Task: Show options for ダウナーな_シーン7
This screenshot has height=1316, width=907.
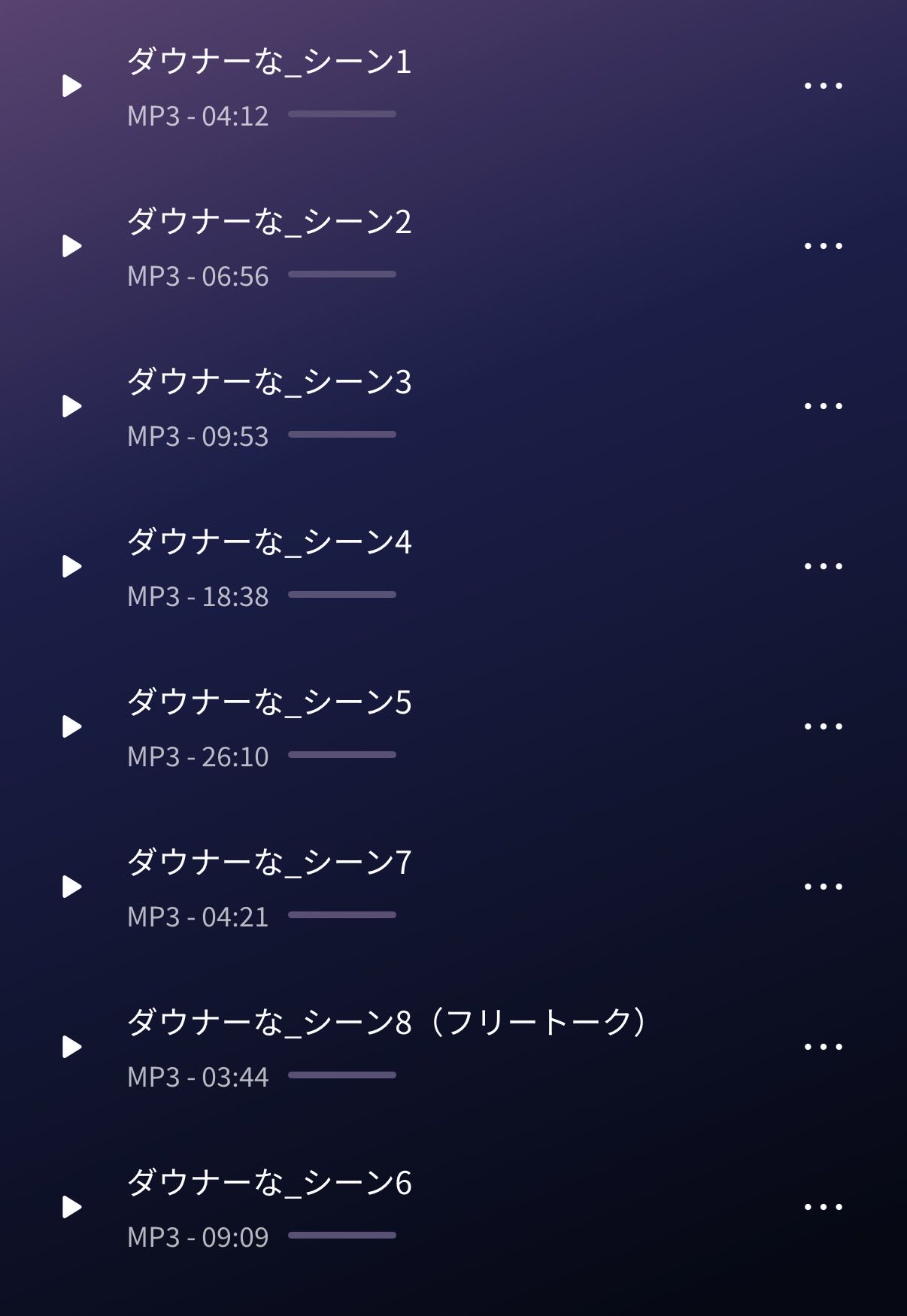Action: point(823,887)
